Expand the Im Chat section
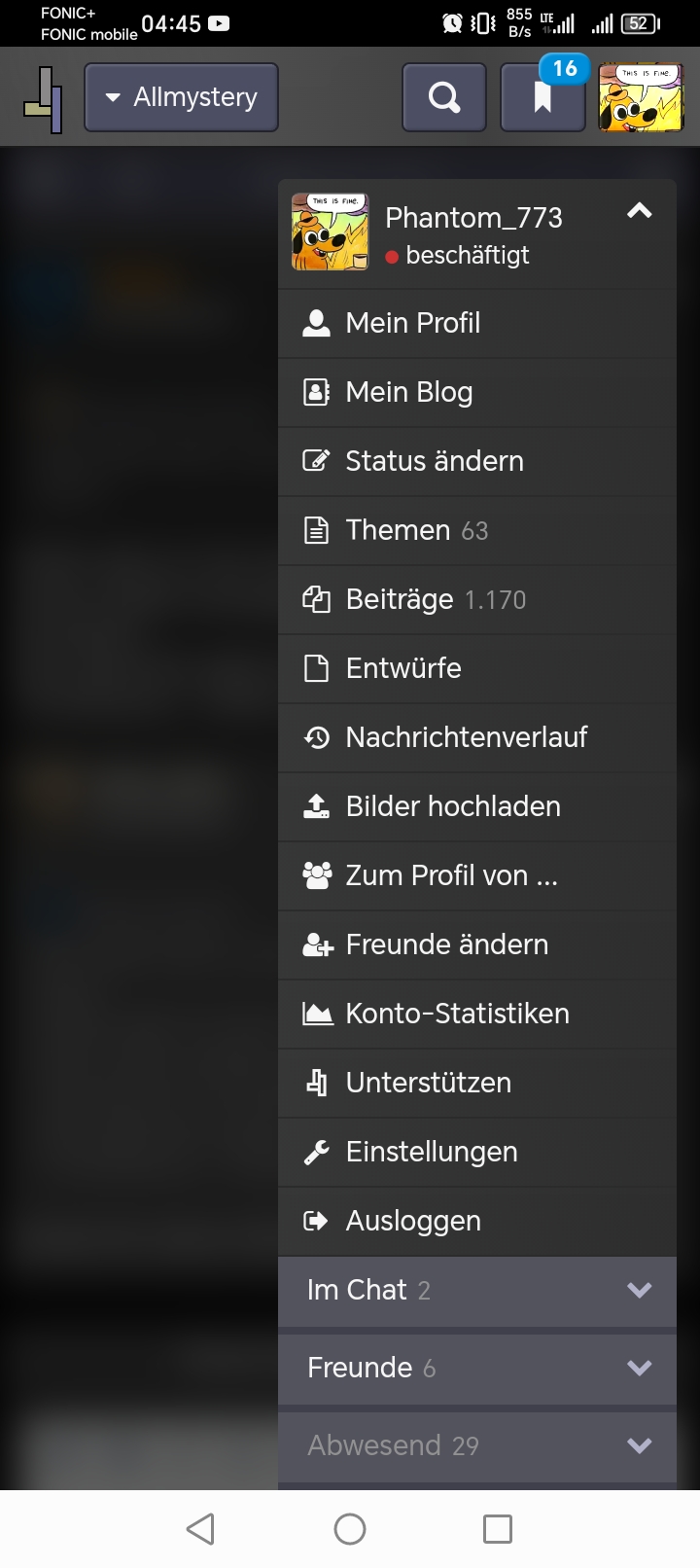 tap(477, 1291)
